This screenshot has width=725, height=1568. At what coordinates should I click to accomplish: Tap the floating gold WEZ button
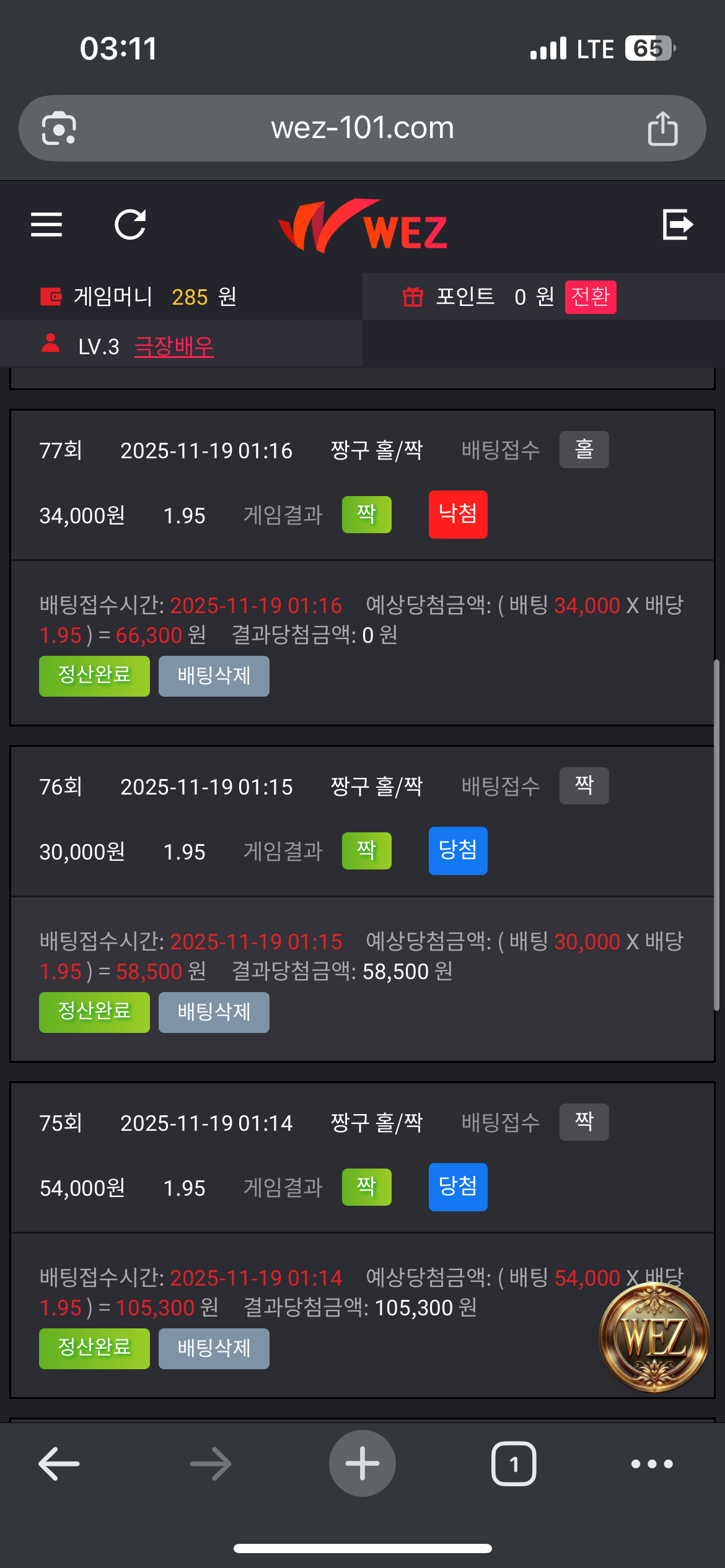pyautogui.click(x=654, y=1338)
